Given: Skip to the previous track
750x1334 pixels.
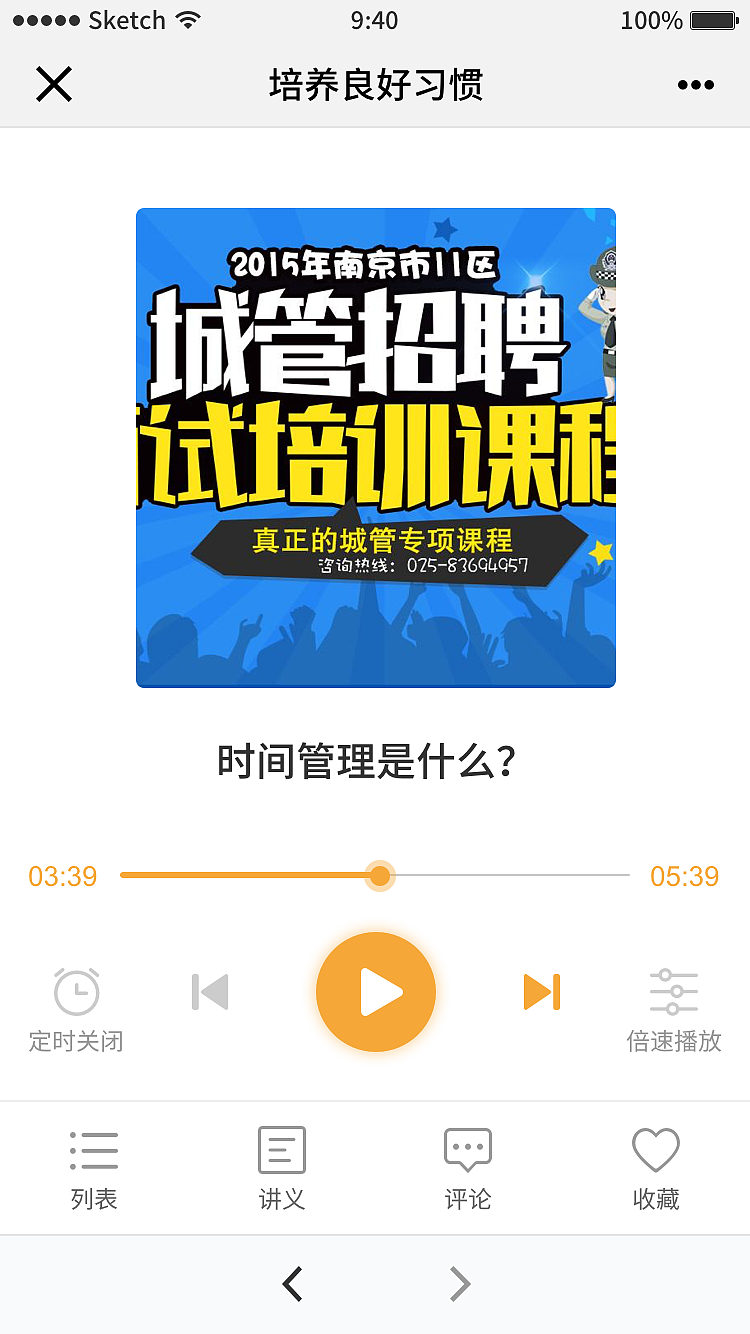Looking at the screenshot, I should [209, 992].
